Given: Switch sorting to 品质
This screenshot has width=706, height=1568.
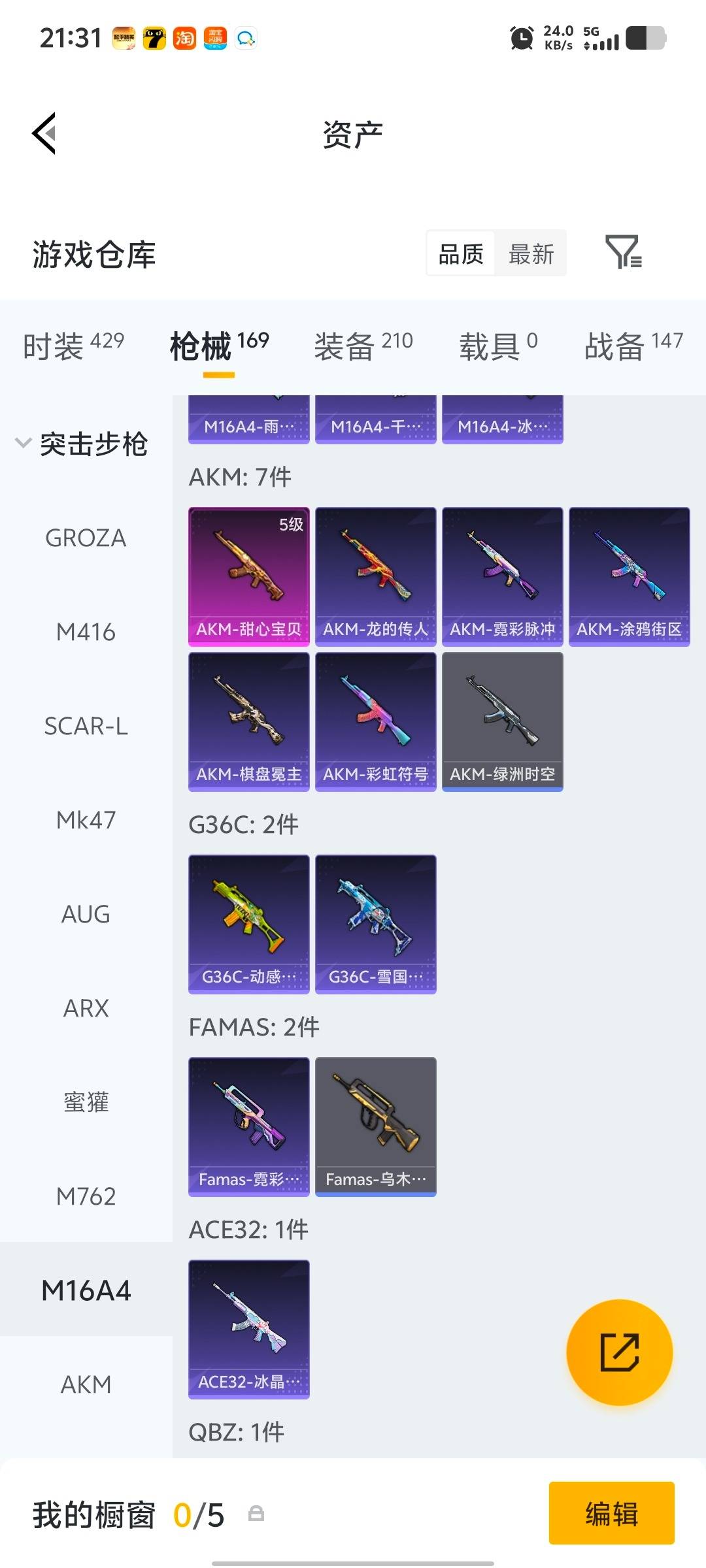Looking at the screenshot, I should point(460,253).
